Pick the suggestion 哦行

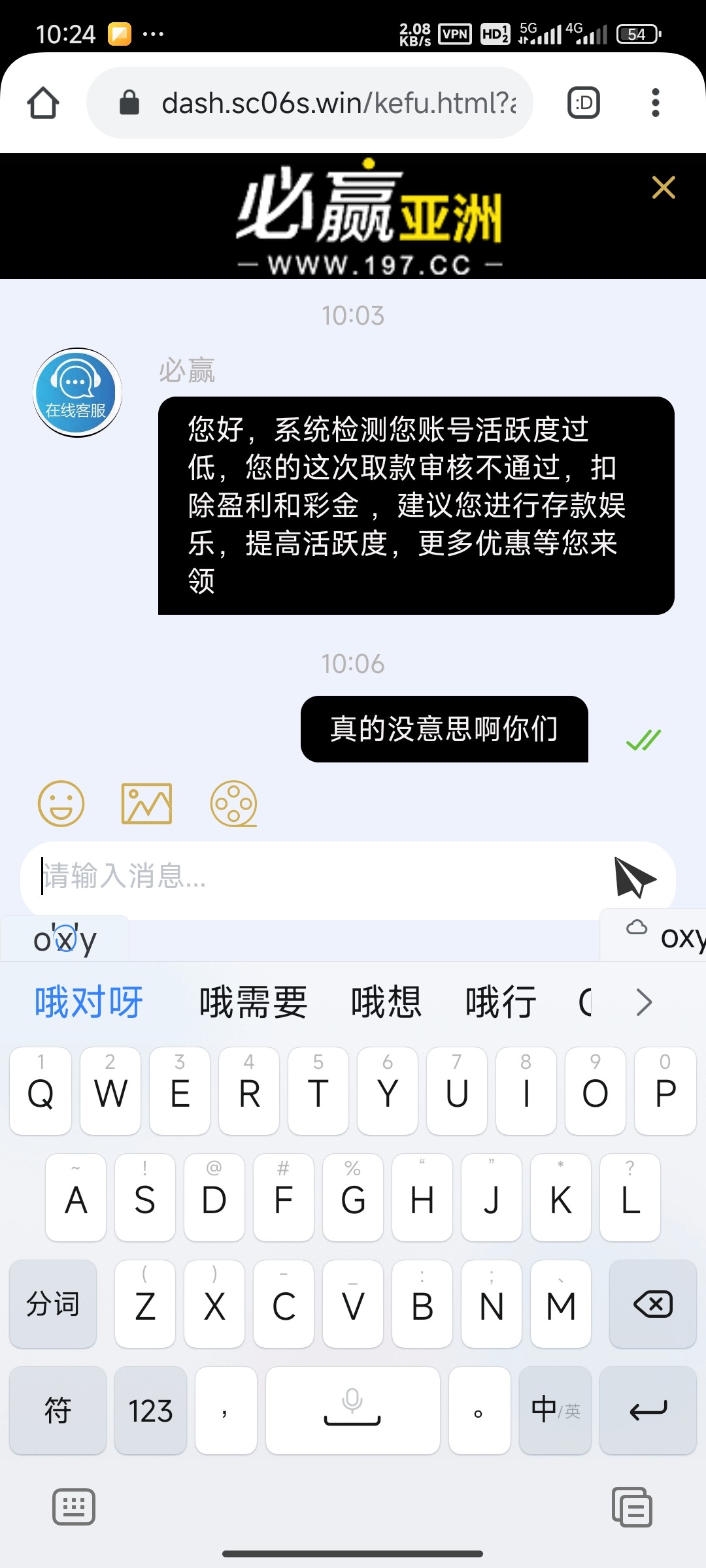point(501,1002)
